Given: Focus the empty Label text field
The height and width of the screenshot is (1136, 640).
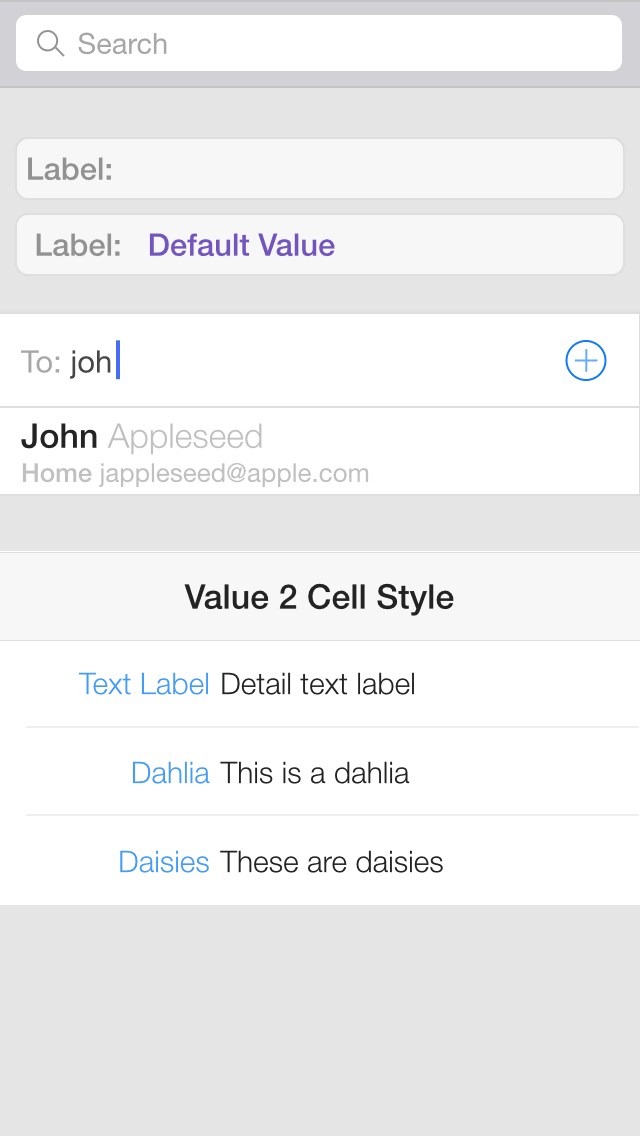Looking at the screenshot, I should [320, 169].
